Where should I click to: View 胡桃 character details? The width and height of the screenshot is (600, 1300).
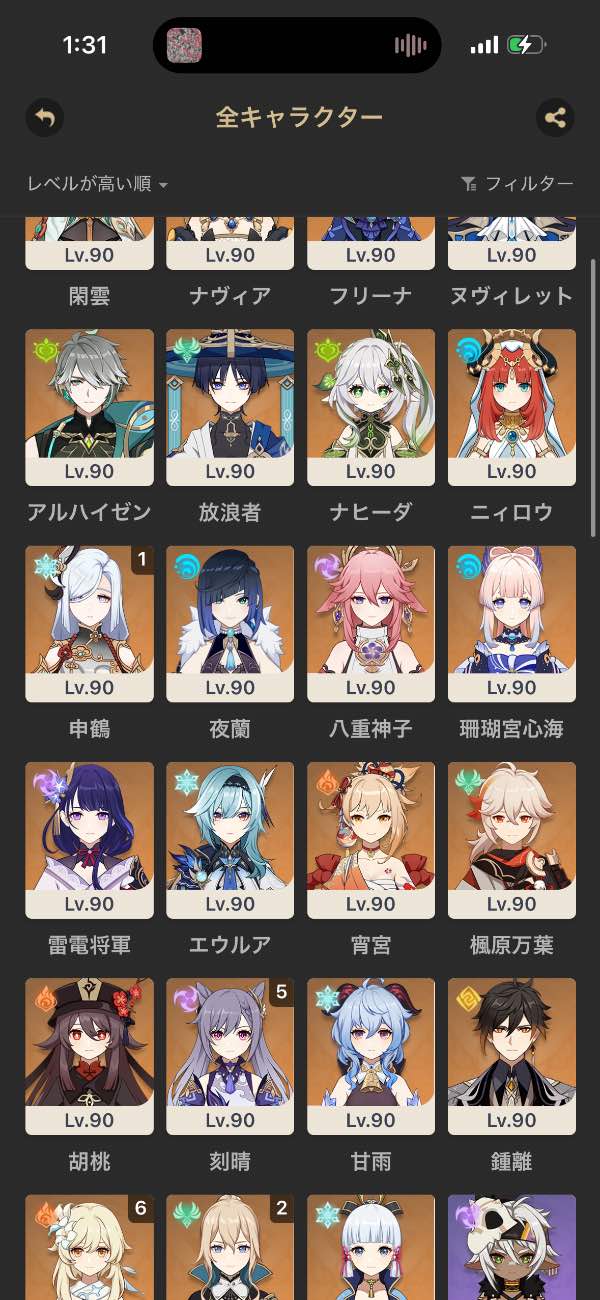[x=90, y=1056]
